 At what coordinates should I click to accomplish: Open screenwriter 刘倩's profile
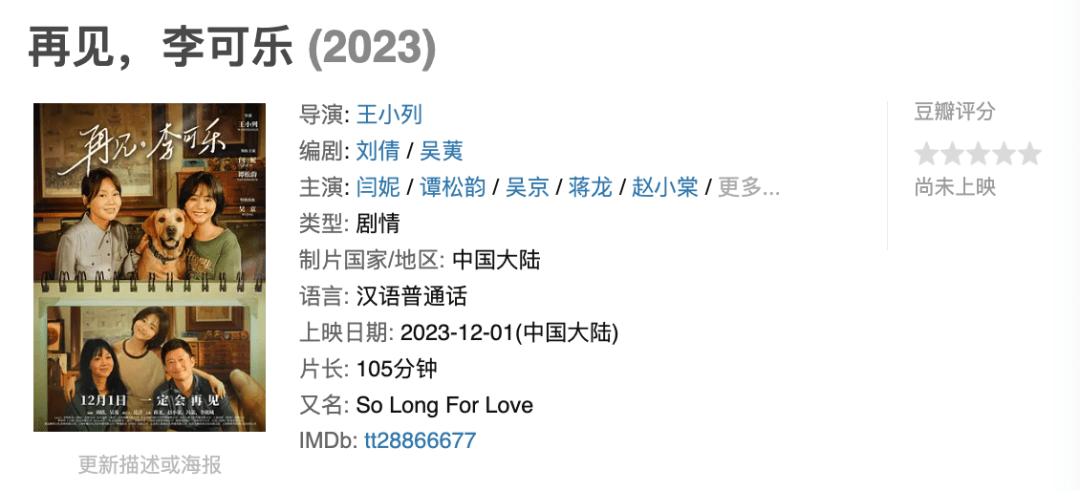pos(378,150)
